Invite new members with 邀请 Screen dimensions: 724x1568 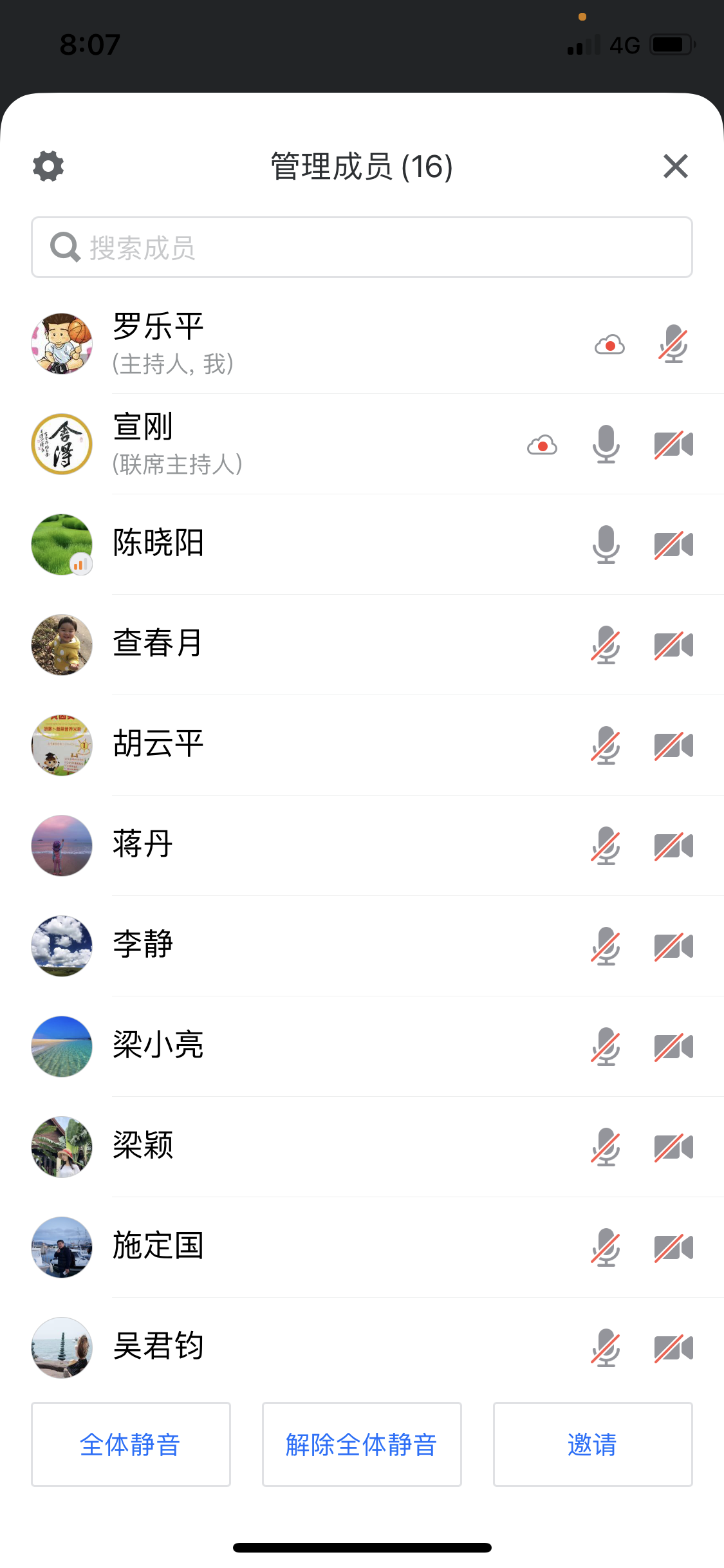click(592, 1444)
